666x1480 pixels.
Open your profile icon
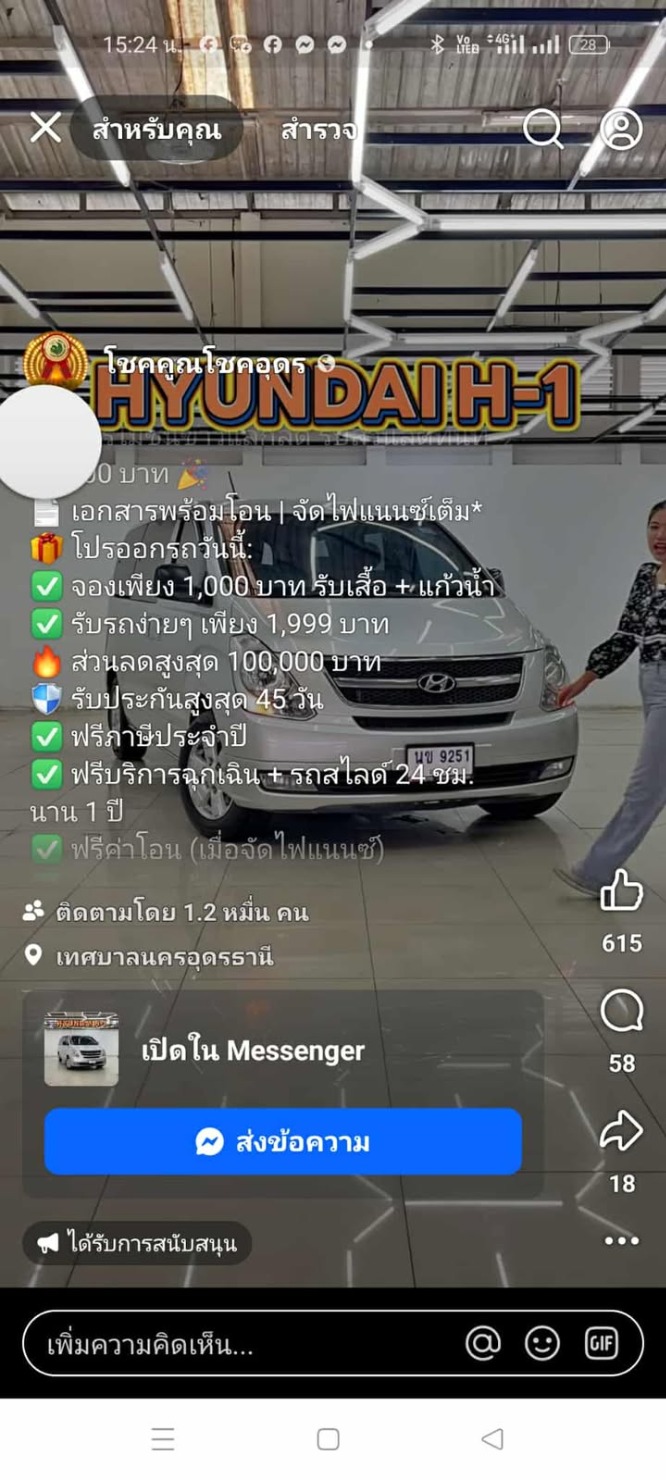[x=621, y=129]
